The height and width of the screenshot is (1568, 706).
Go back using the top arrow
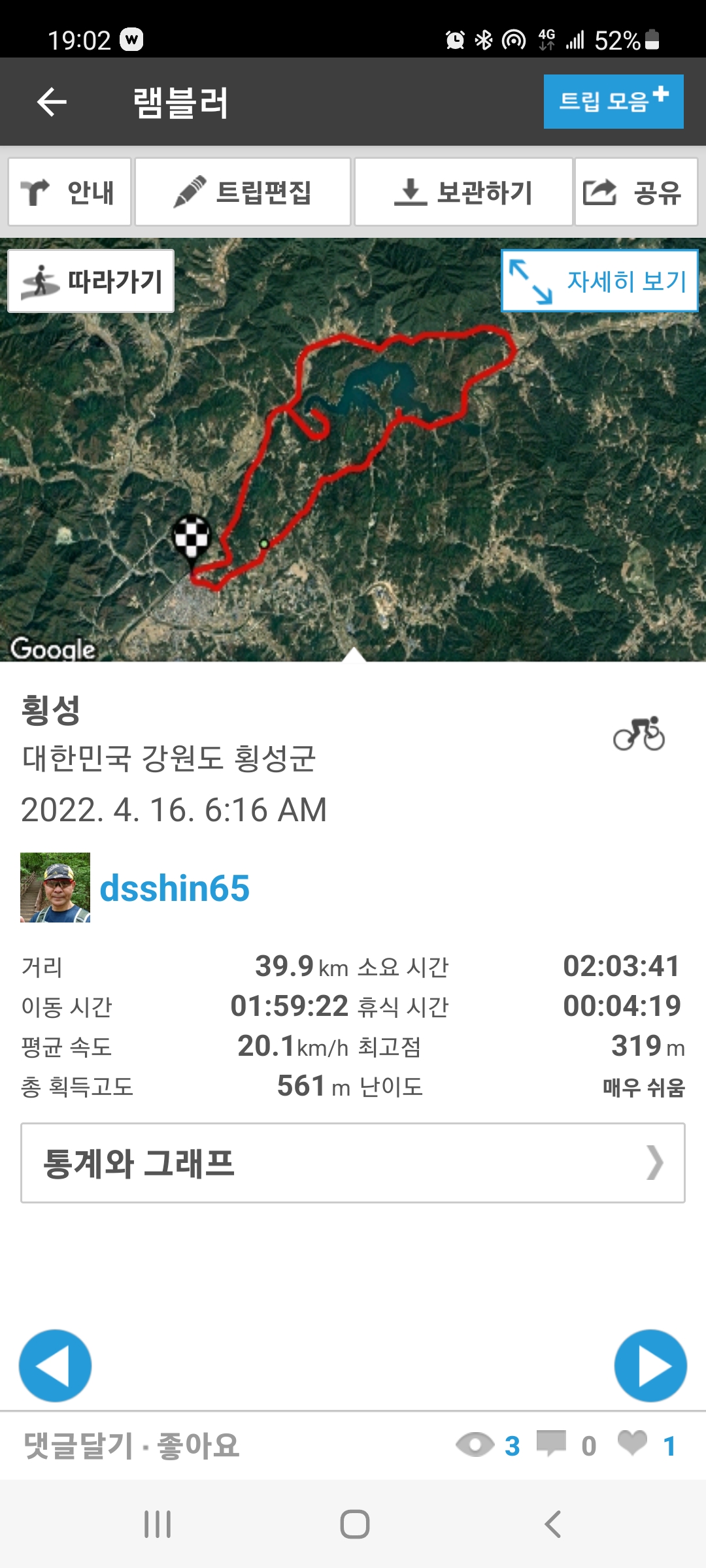coord(52,102)
